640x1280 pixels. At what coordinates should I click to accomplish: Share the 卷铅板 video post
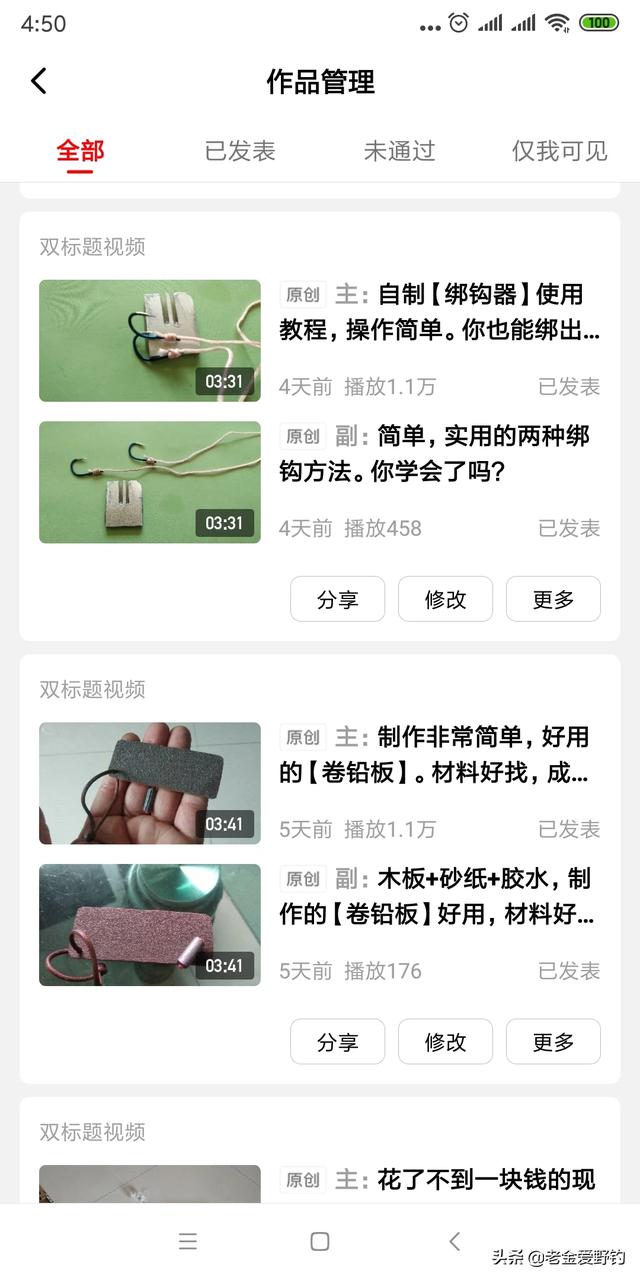coord(337,1042)
